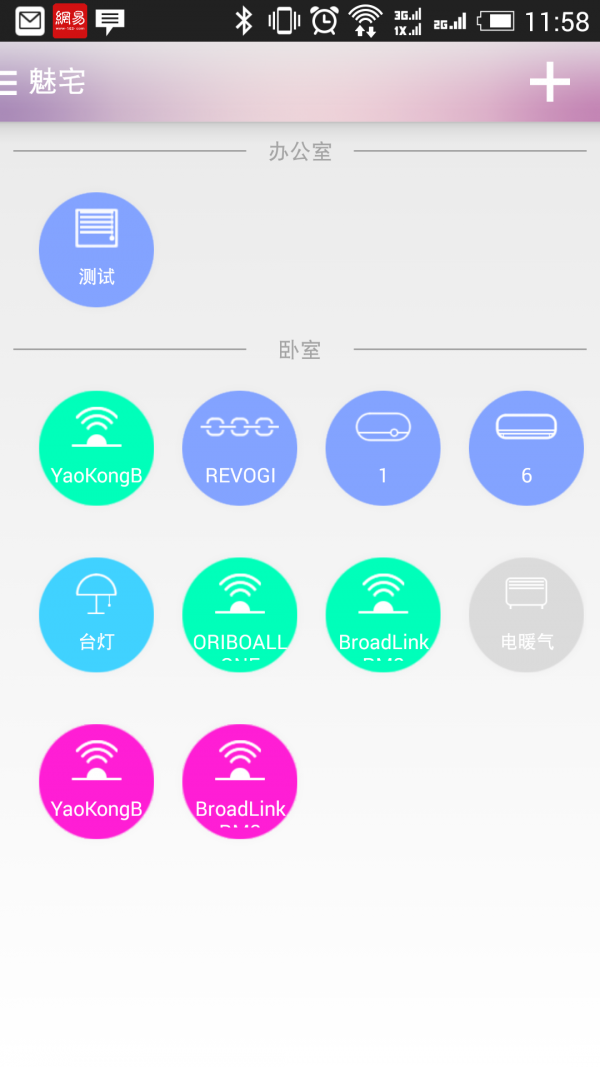This screenshot has height=1067, width=600.
Task: Open the 测试 device in 办公室
Action: tap(96, 249)
